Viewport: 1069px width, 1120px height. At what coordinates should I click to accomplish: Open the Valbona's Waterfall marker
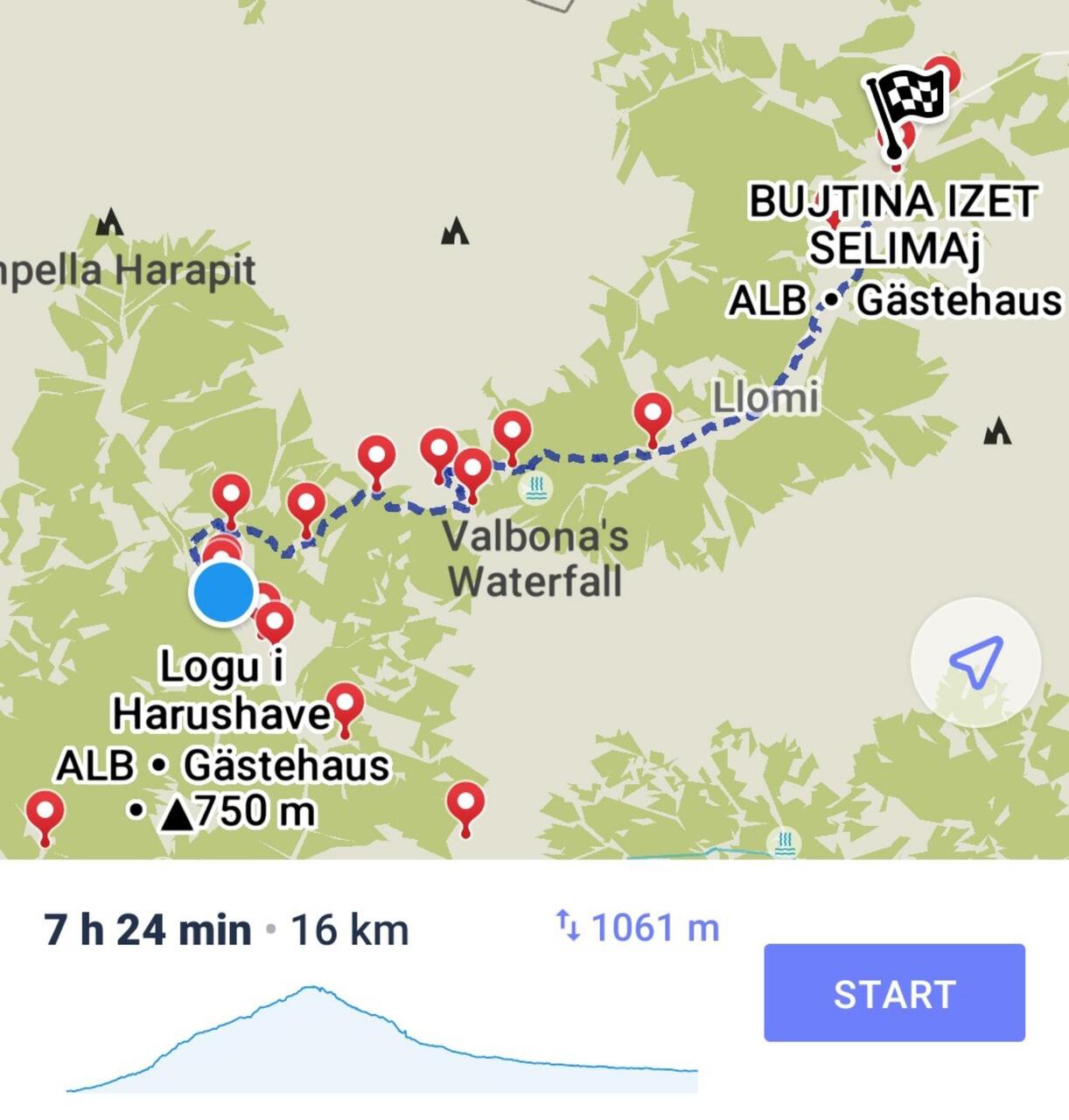(534, 487)
